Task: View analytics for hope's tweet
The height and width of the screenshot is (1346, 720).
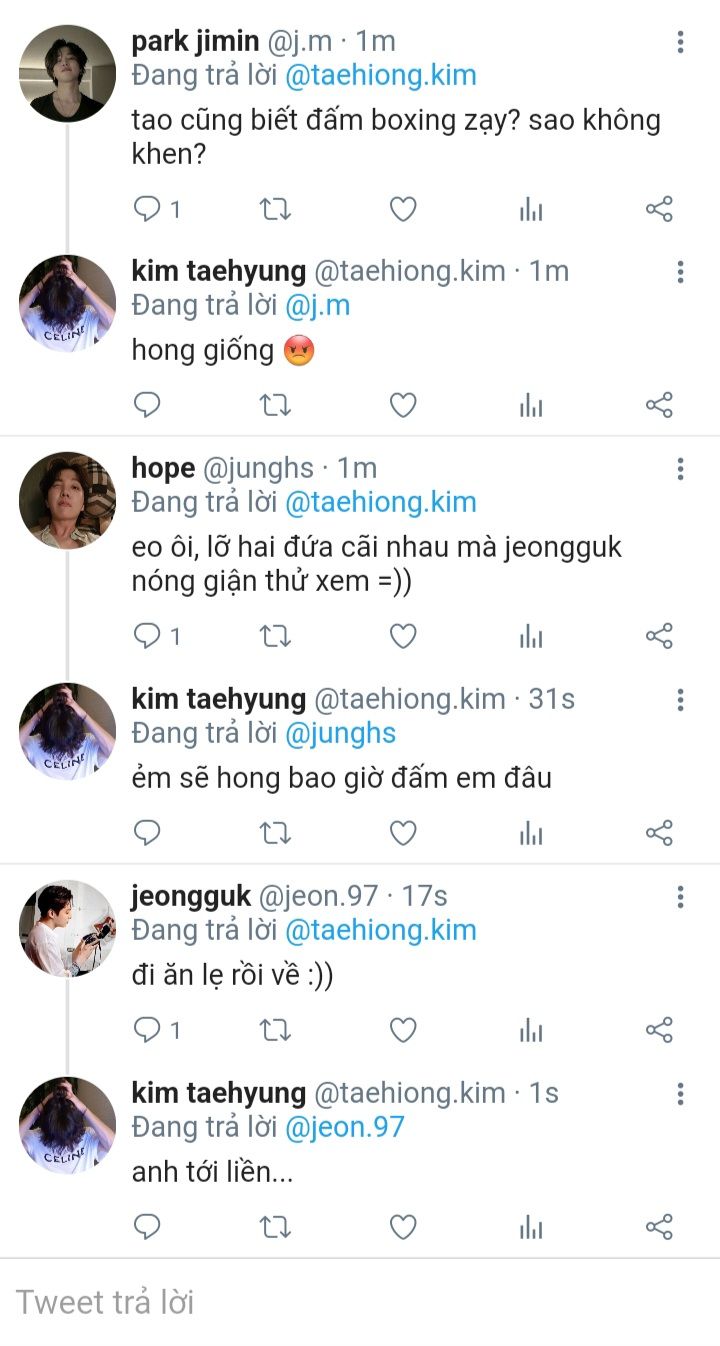Action: [x=531, y=636]
